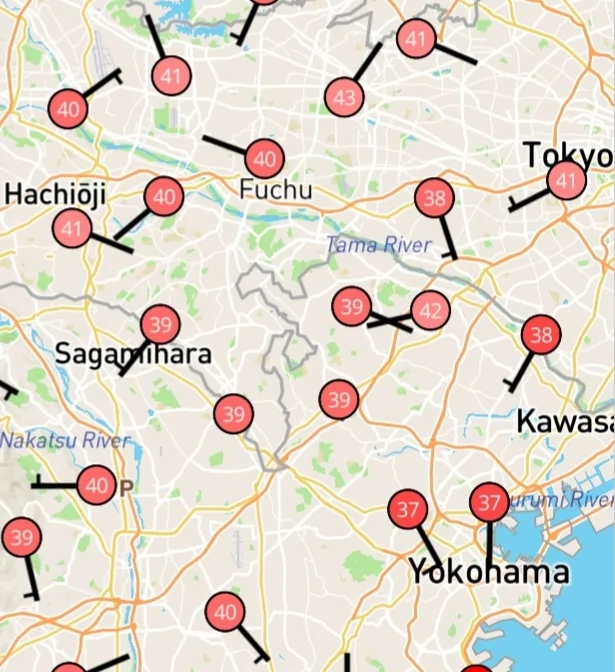615x672 pixels.
Task: Tap the 40 marker below Nakatsu River
Action: click(96, 486)
